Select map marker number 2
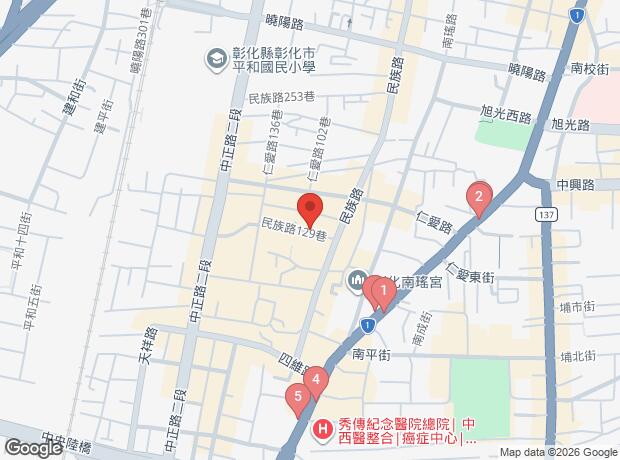 tap(480, 196)
